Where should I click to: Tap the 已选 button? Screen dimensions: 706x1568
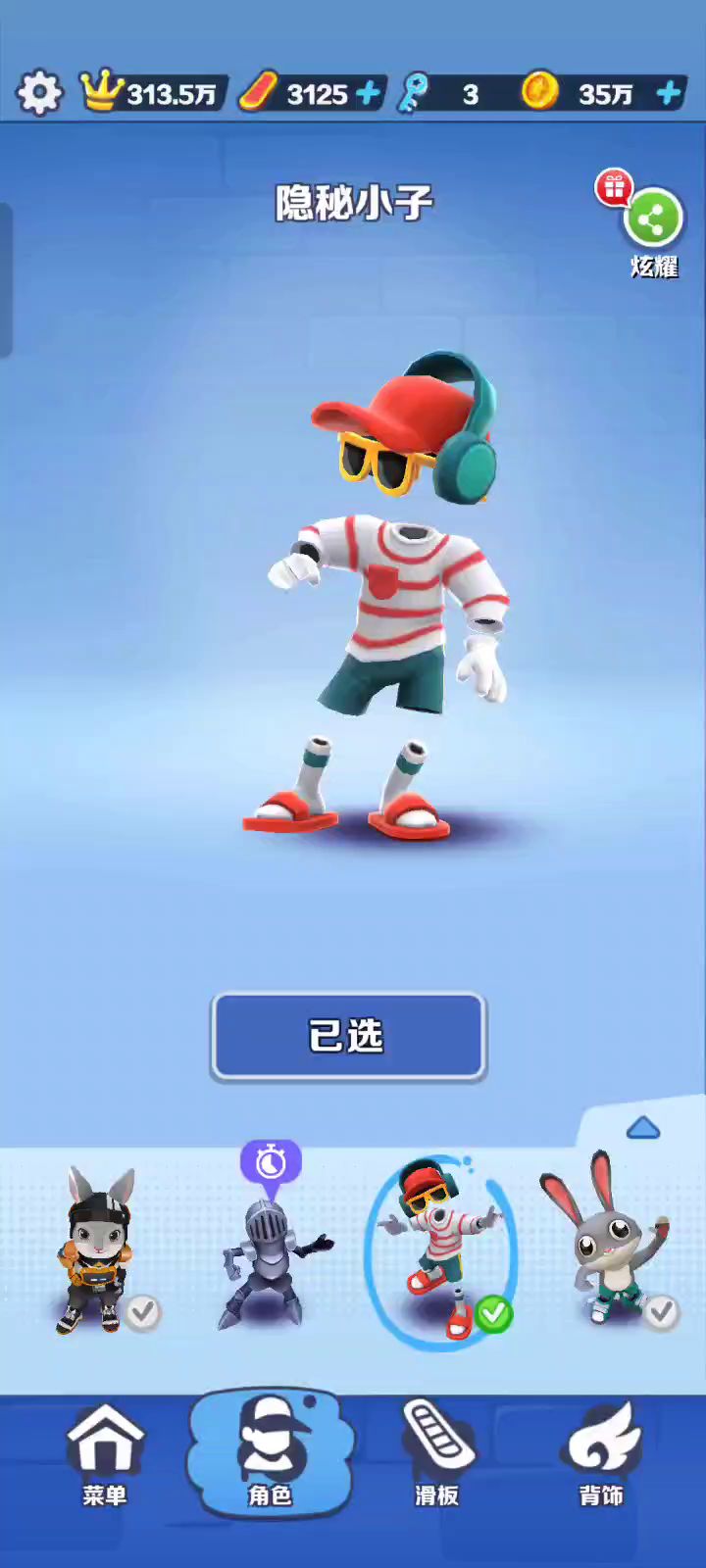(348, 1037)
